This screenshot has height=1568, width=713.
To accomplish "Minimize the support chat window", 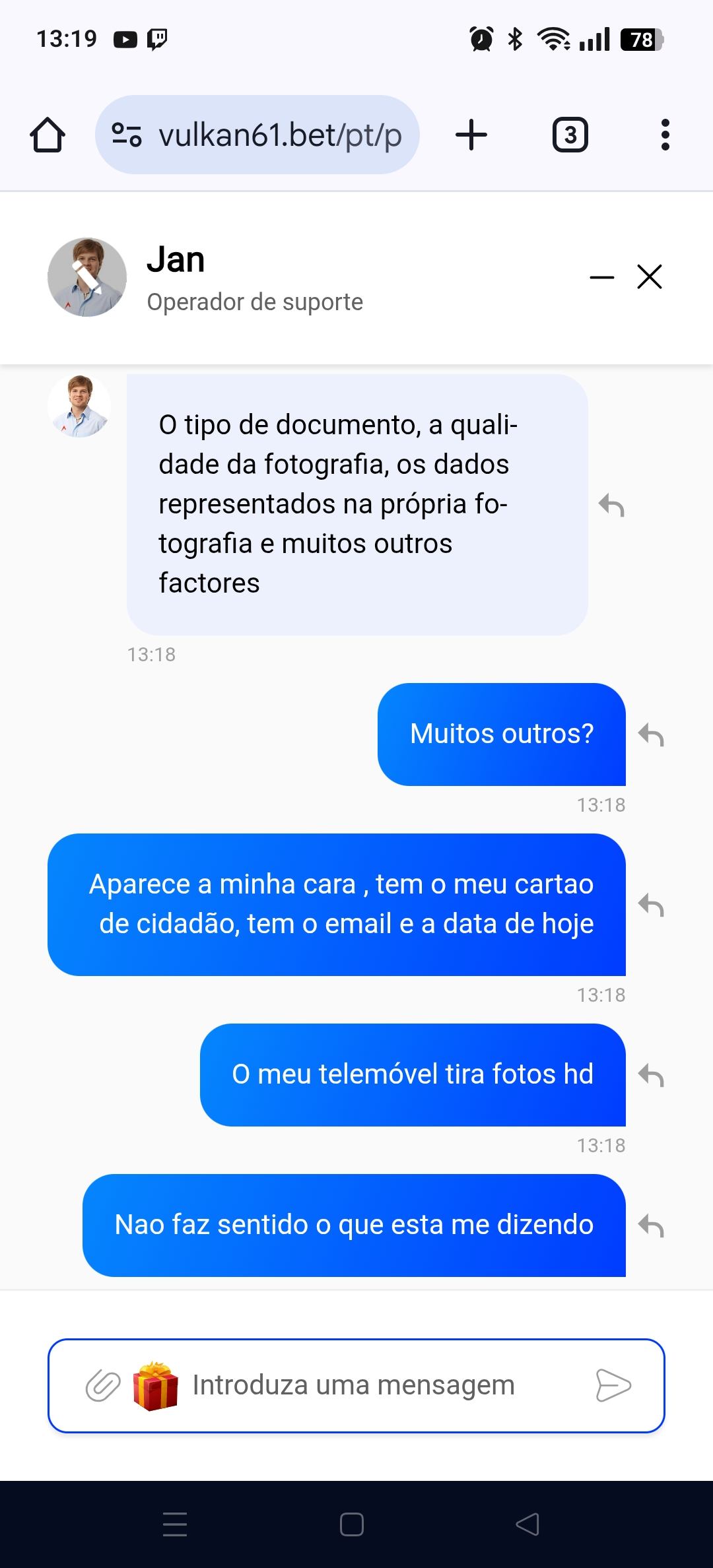I will 601,277.
